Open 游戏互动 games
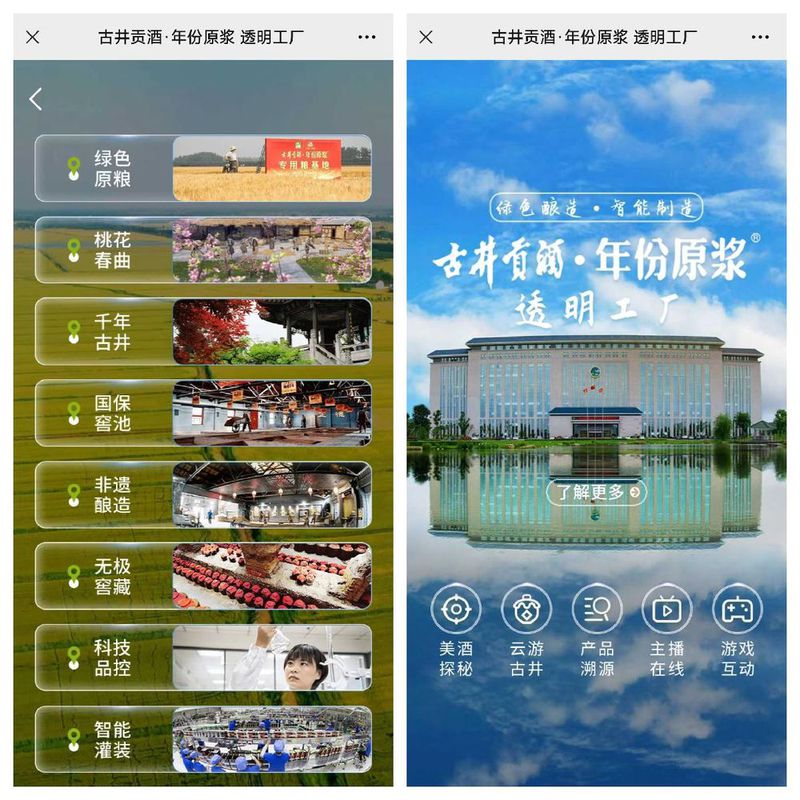Image resolution: width=800 pixels, height=800 pixels. point(738,632)
